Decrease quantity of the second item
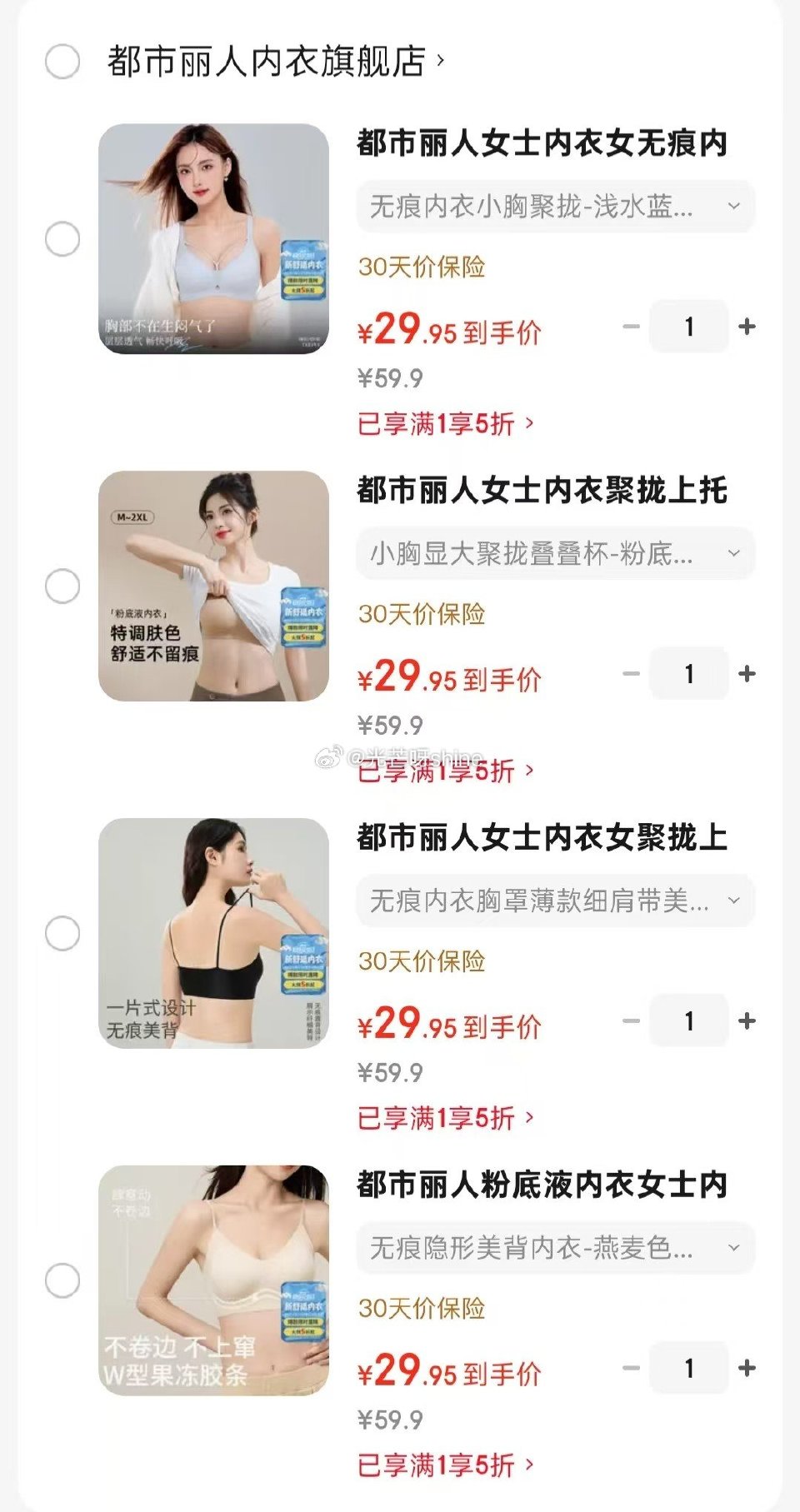The width and height of the screenshot is (800, 1512). click(630, 674)
